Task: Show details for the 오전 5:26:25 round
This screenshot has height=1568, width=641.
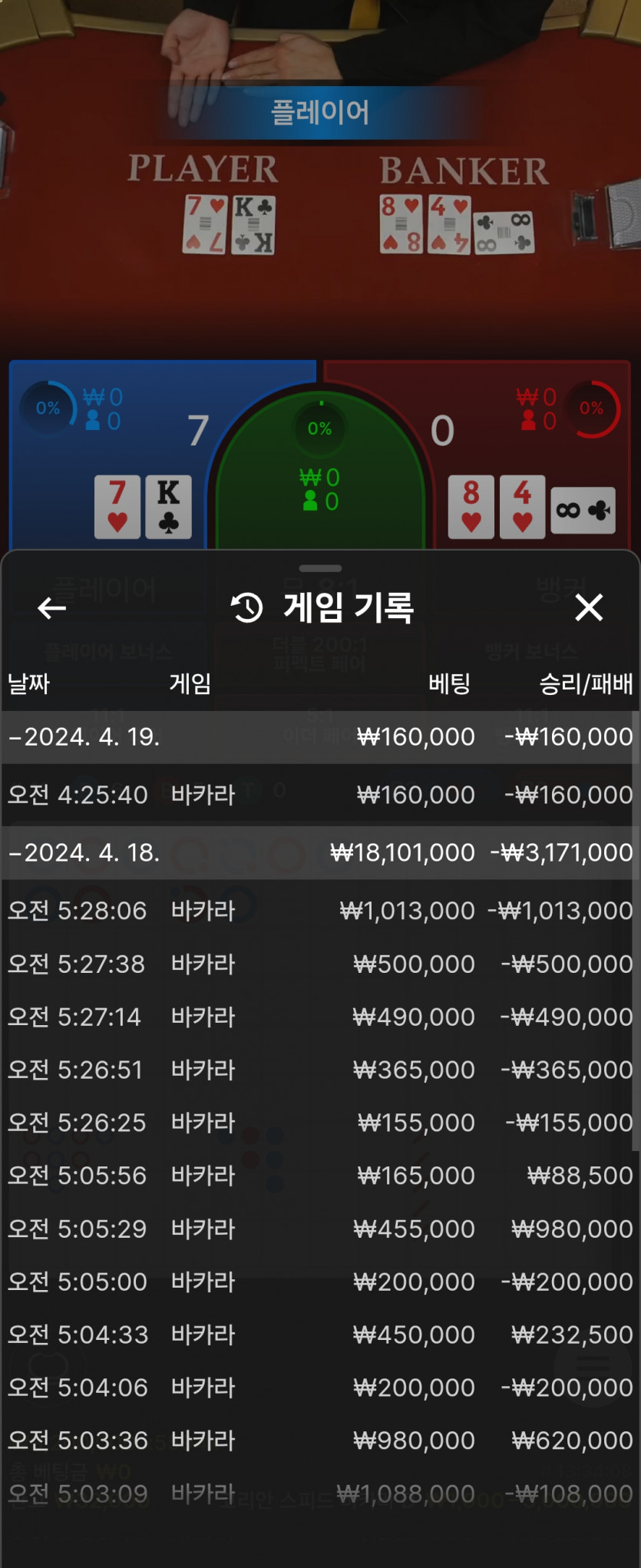Action: (x=319, y=1123)
